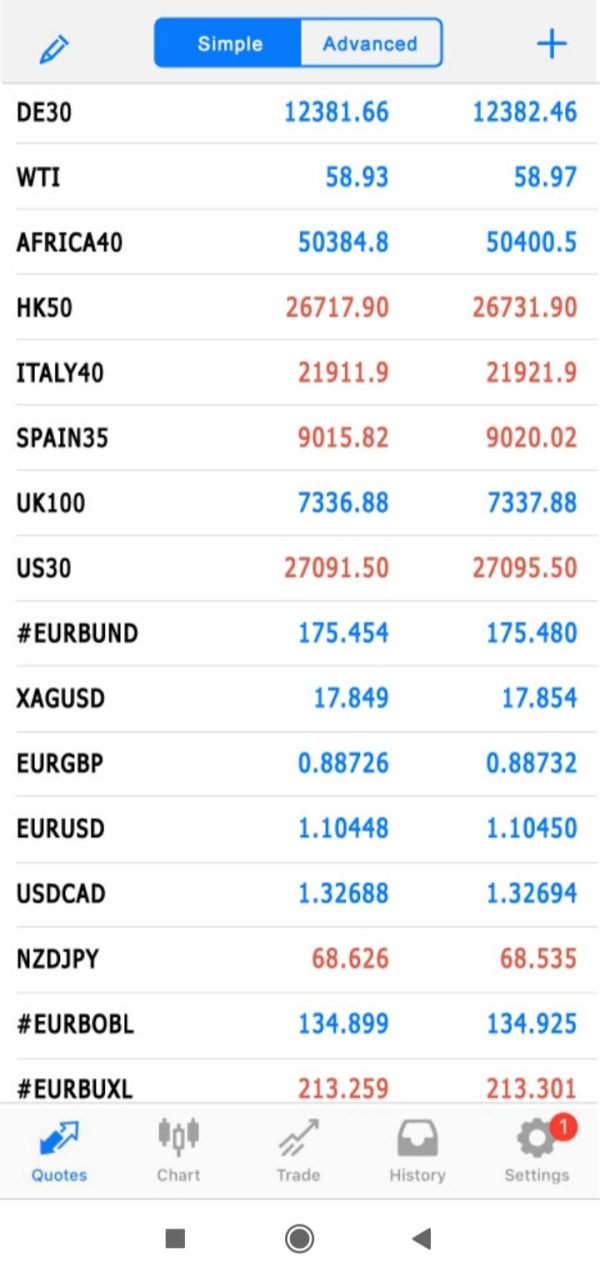This screenshot has height=1278, width=600.
Task: Open the XAGUSD quote row
Action: 300,698
